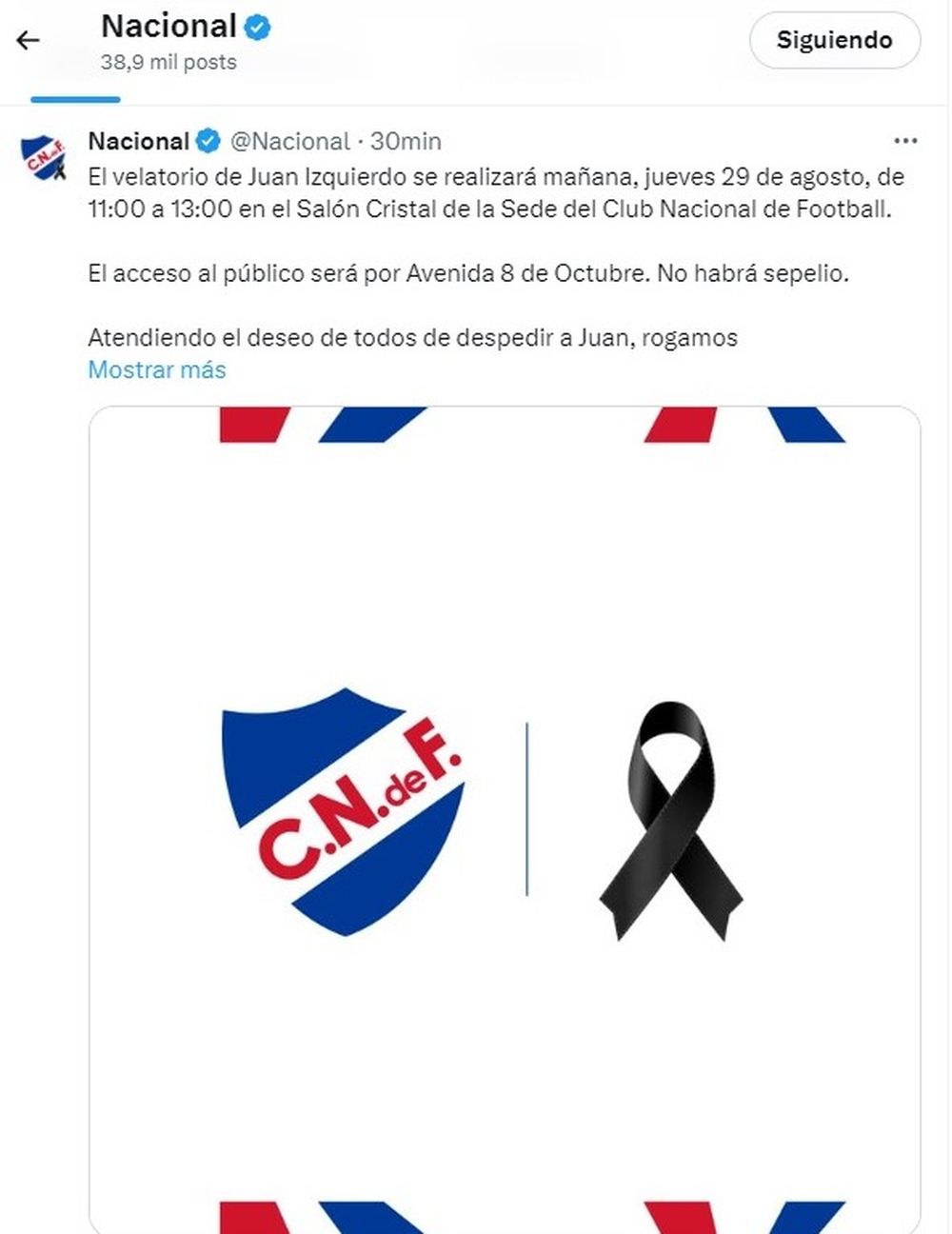This screenshot has width=952, height=1234.
Task: Open Nacional's profile avatar on the post
Action: (45, 158)
